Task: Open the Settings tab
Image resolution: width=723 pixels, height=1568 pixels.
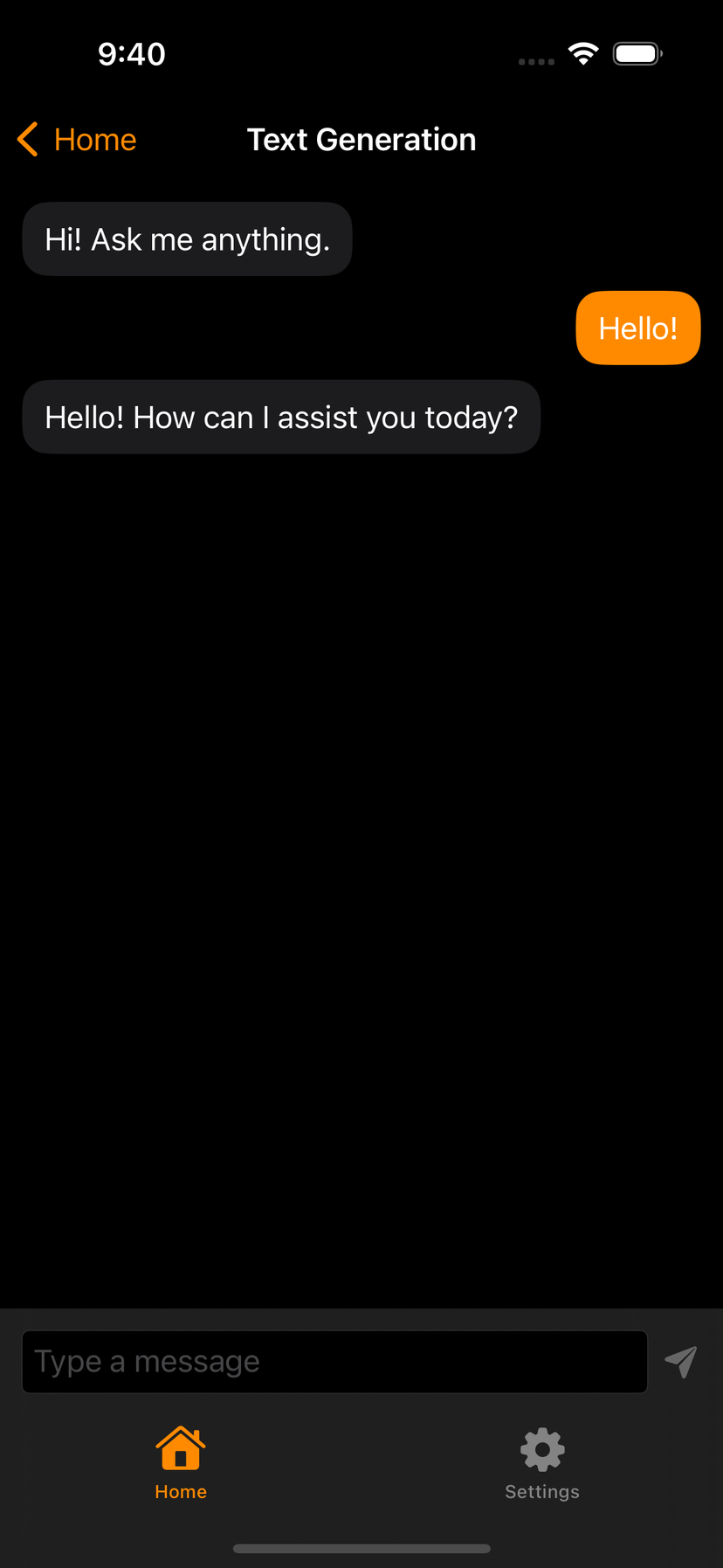Action: 541,1463
